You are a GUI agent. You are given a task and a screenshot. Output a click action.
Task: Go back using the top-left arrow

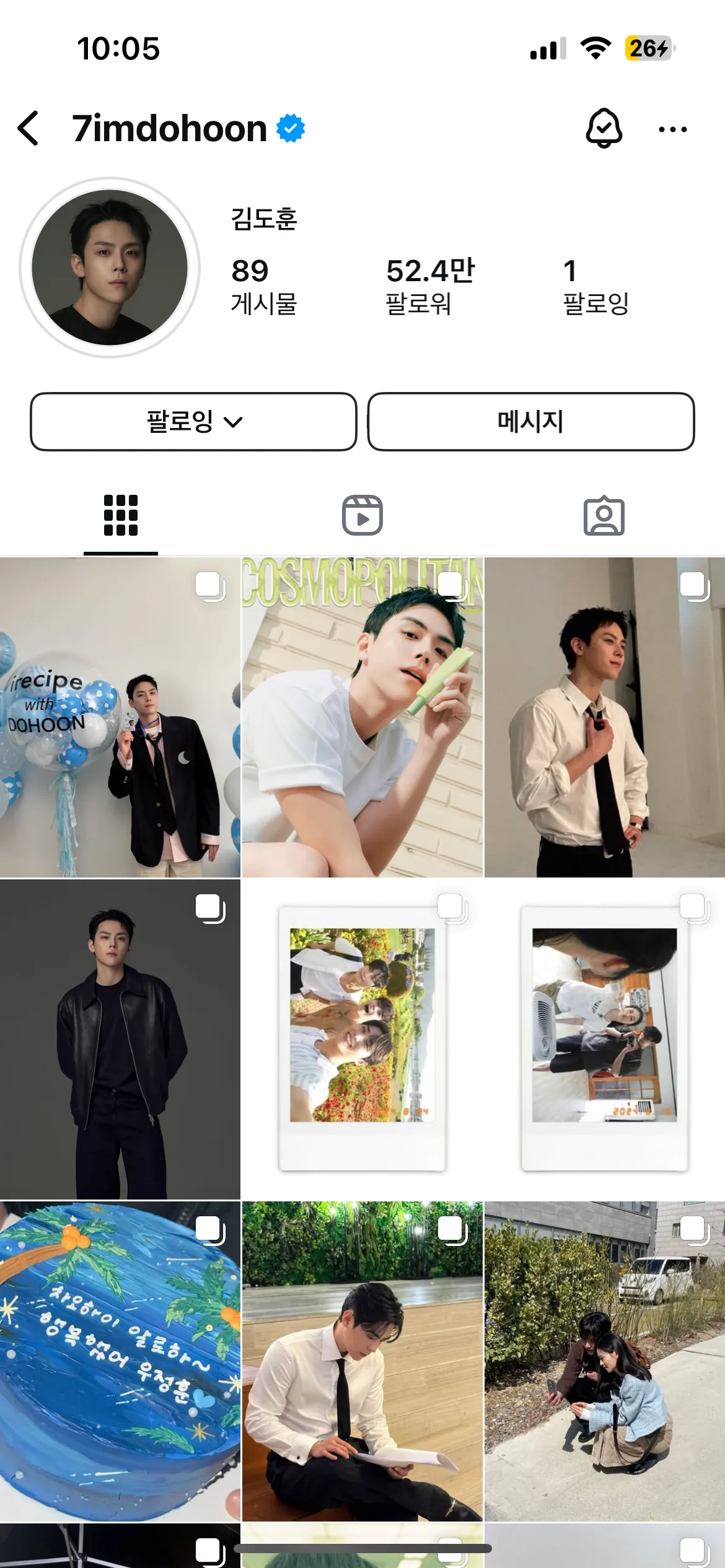coord(29,129)
